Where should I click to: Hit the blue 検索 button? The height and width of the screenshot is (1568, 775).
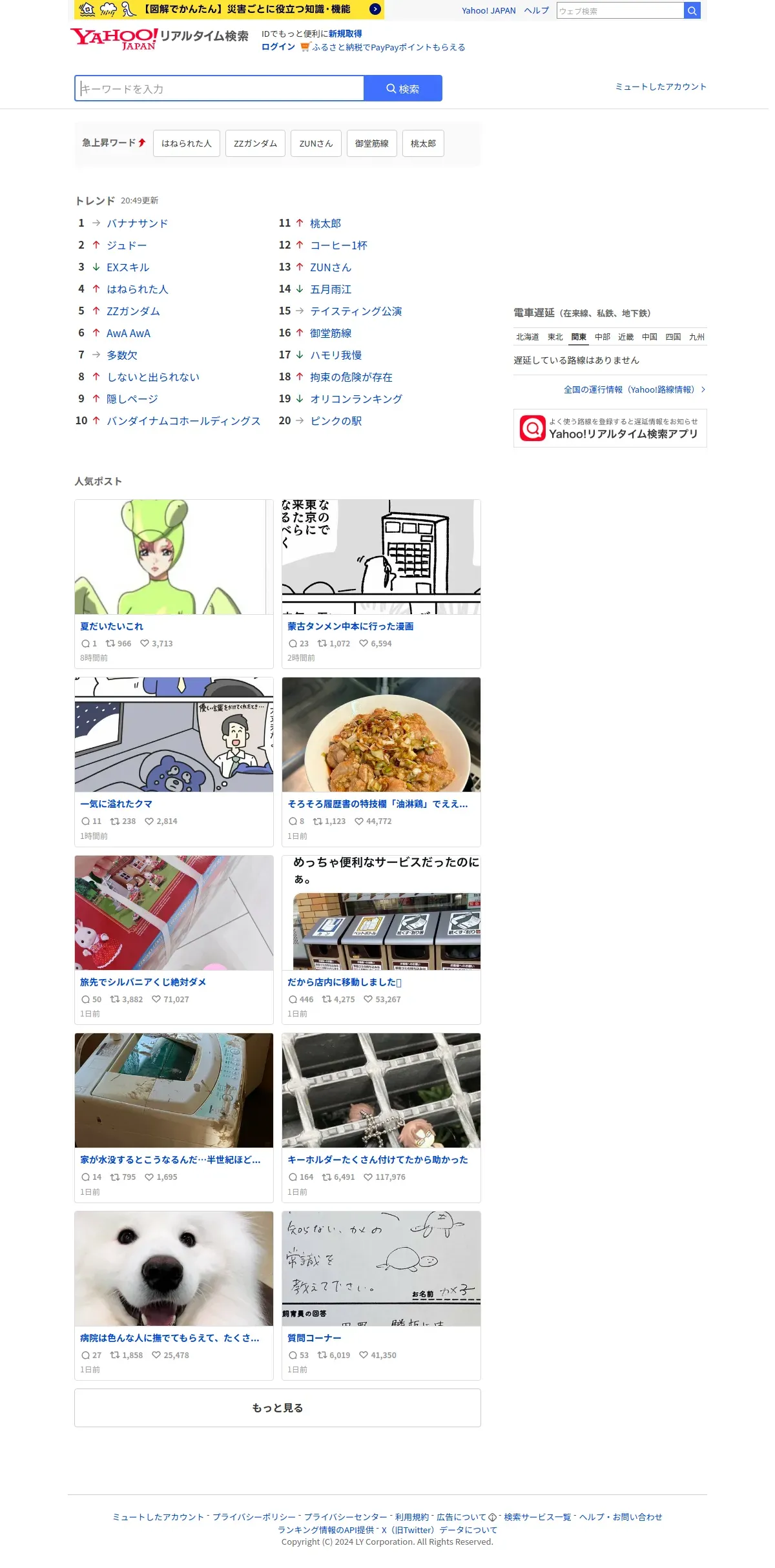403,88
